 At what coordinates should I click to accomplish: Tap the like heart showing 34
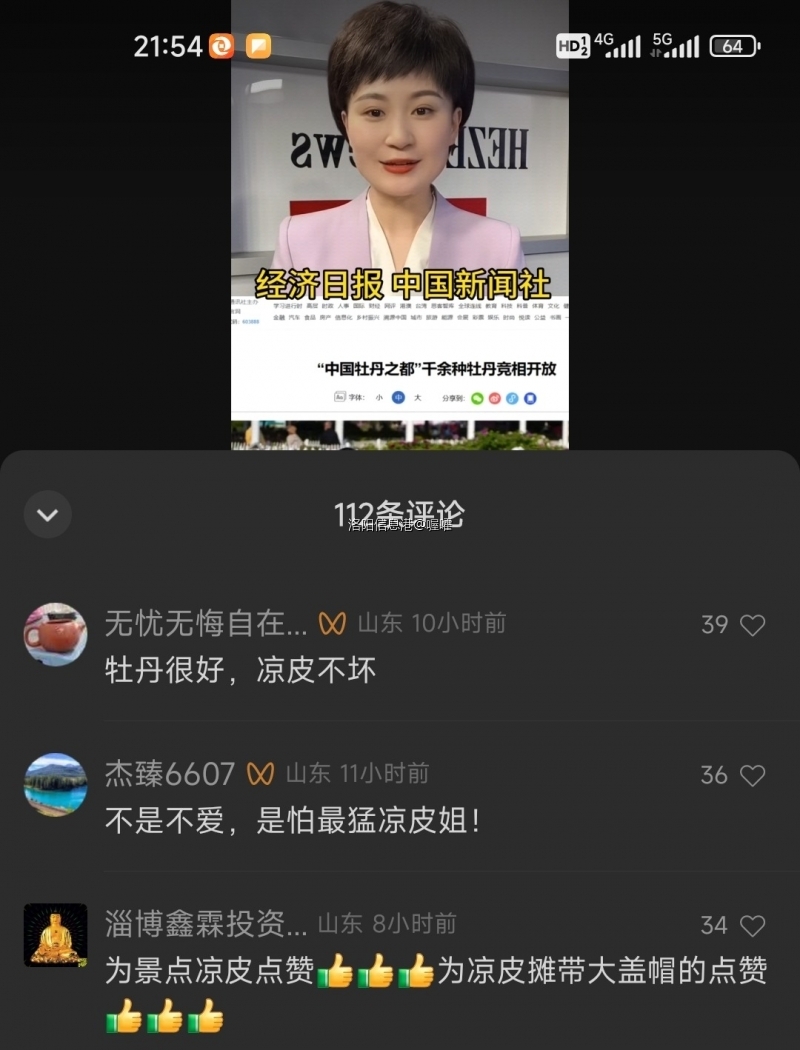752,925
